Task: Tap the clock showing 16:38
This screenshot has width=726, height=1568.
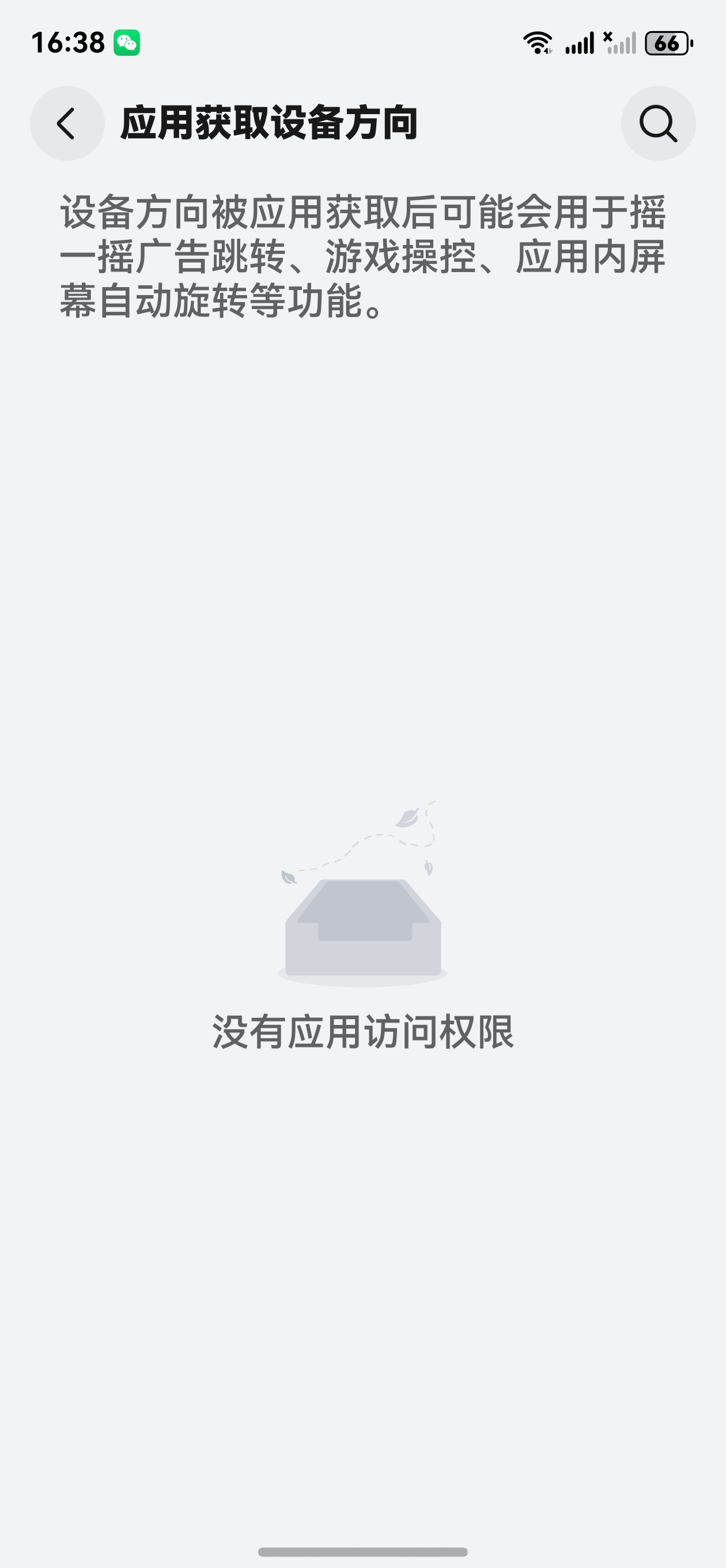Action: [67, 42]
